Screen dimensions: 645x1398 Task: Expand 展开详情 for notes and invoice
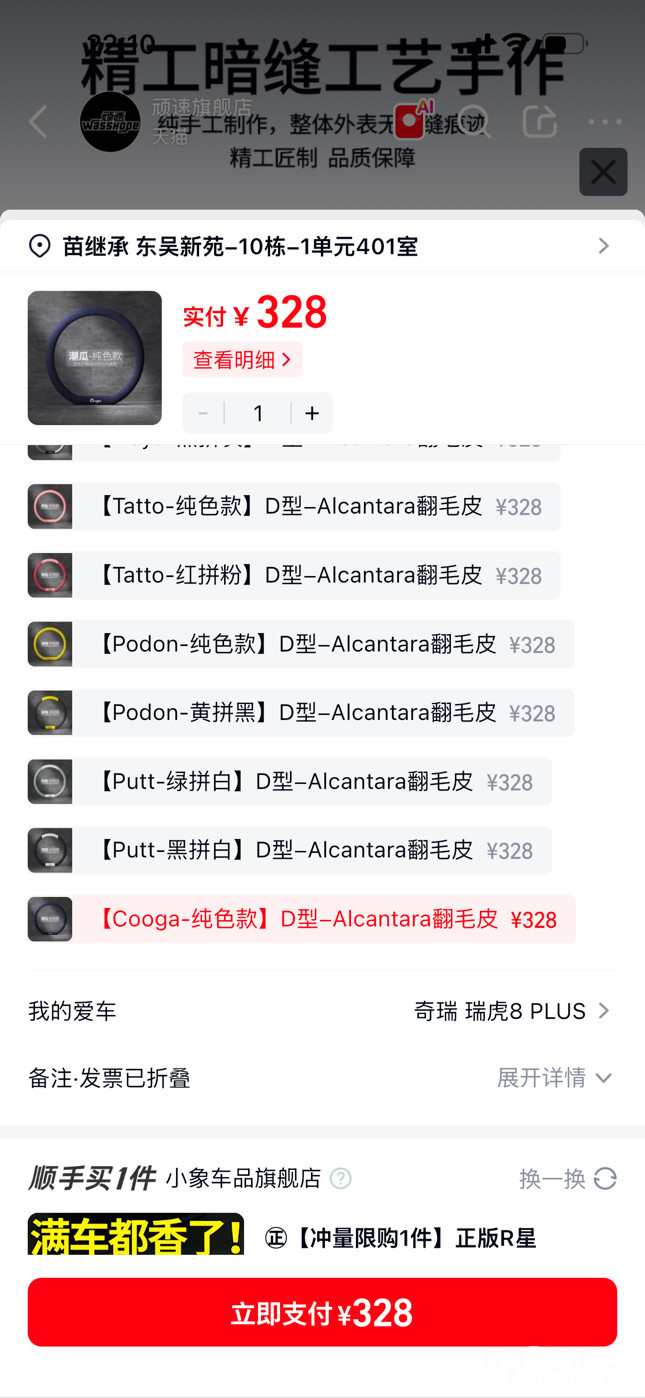pyautogui.click(x=555, y=1078)
